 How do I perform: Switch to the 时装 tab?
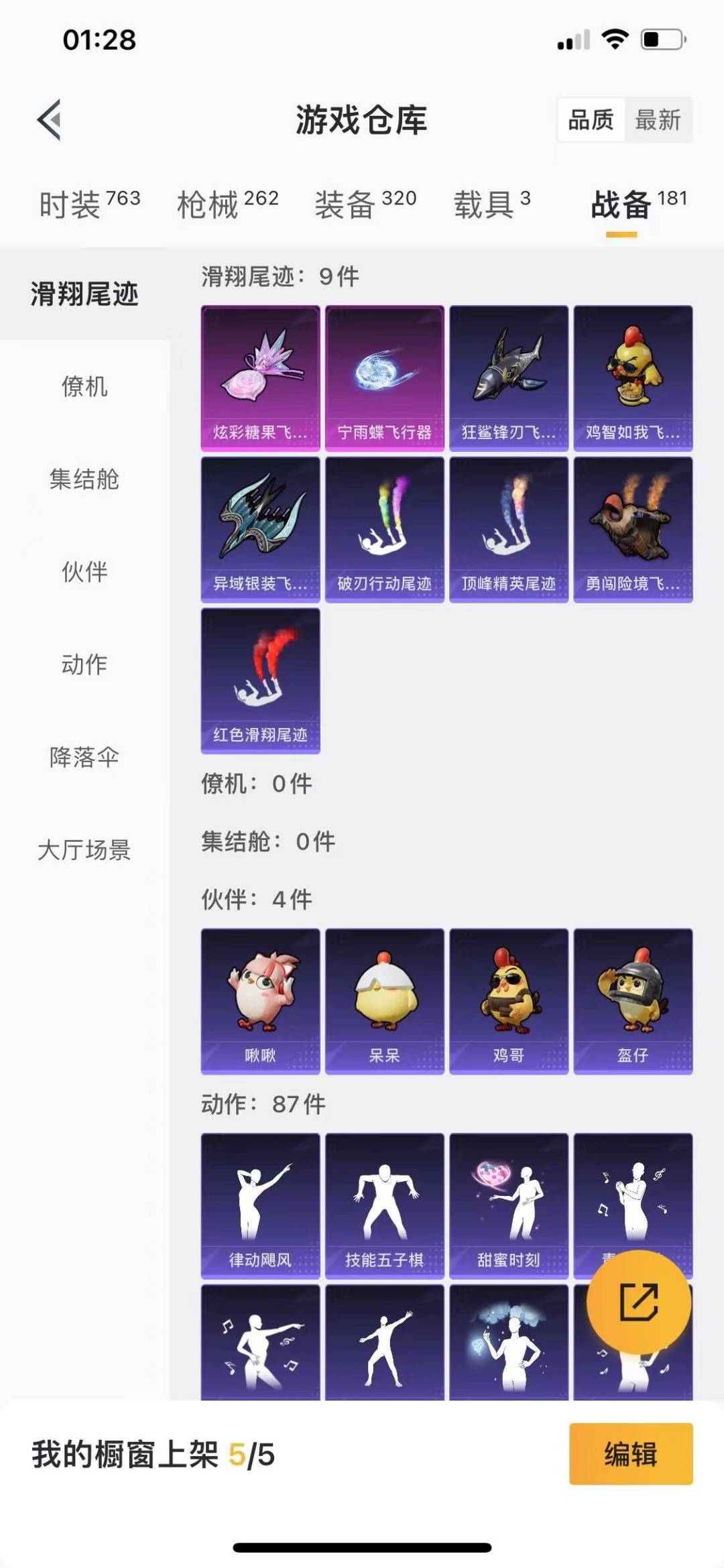point(89,204)
